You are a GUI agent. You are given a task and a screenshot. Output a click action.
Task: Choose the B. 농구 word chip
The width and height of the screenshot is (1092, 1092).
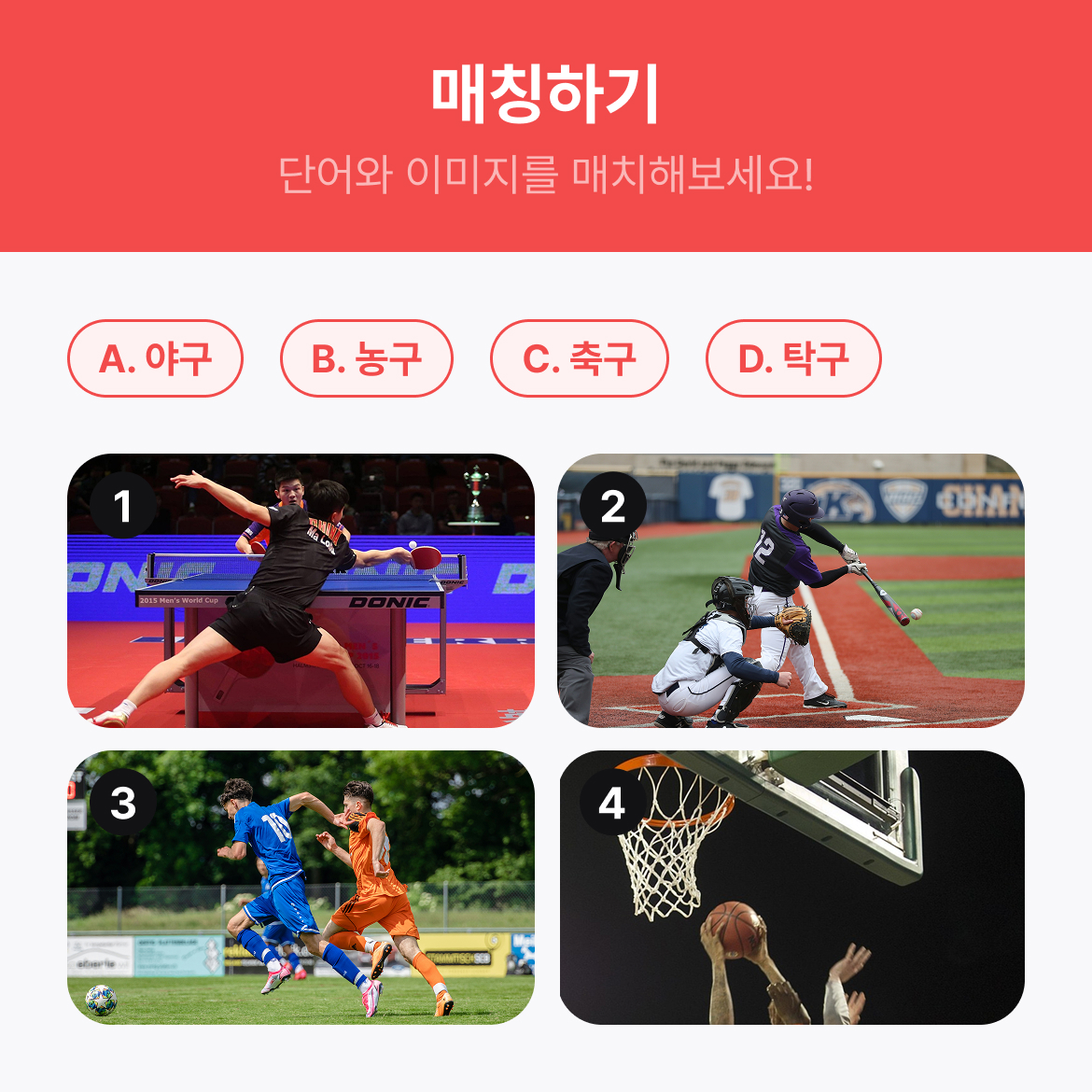(367, 358)
